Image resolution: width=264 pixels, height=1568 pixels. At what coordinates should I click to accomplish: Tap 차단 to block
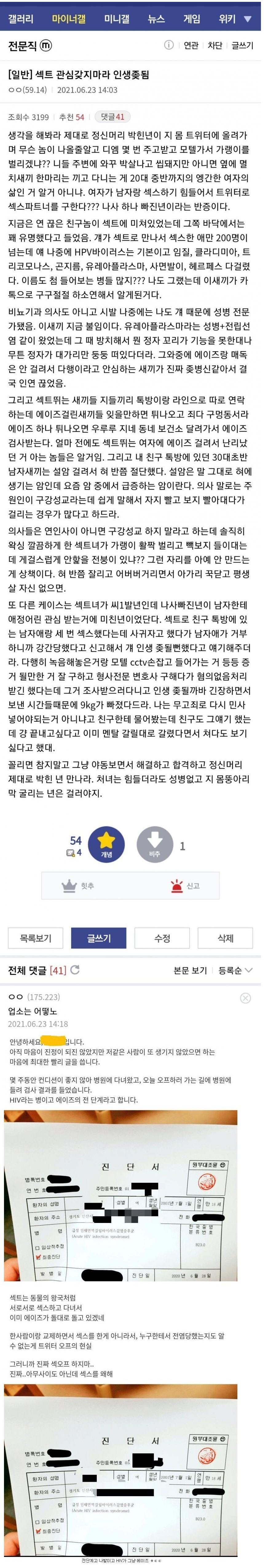(215, 46)
